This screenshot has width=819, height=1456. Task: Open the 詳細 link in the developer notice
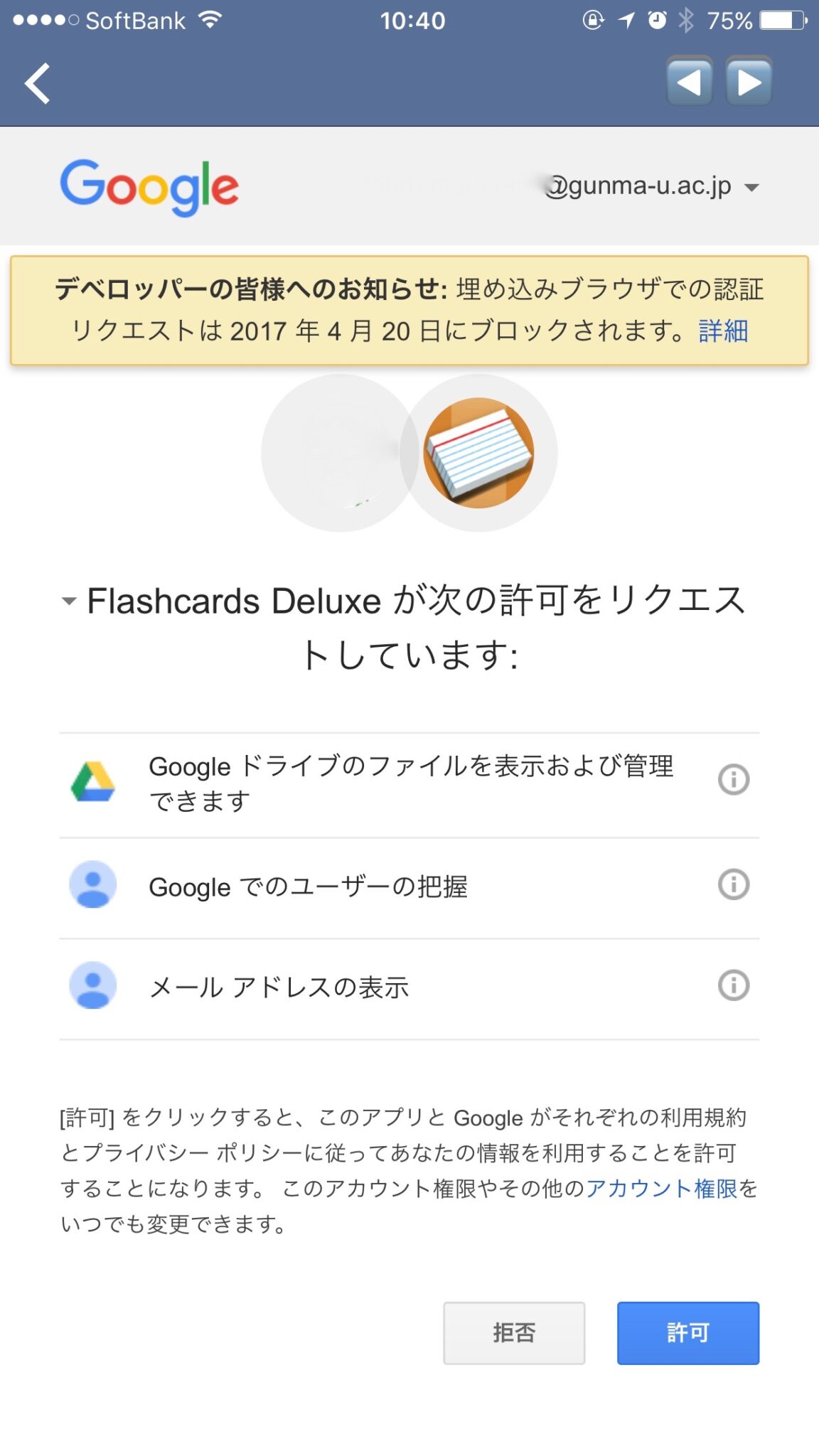click(x=723, y=331)
